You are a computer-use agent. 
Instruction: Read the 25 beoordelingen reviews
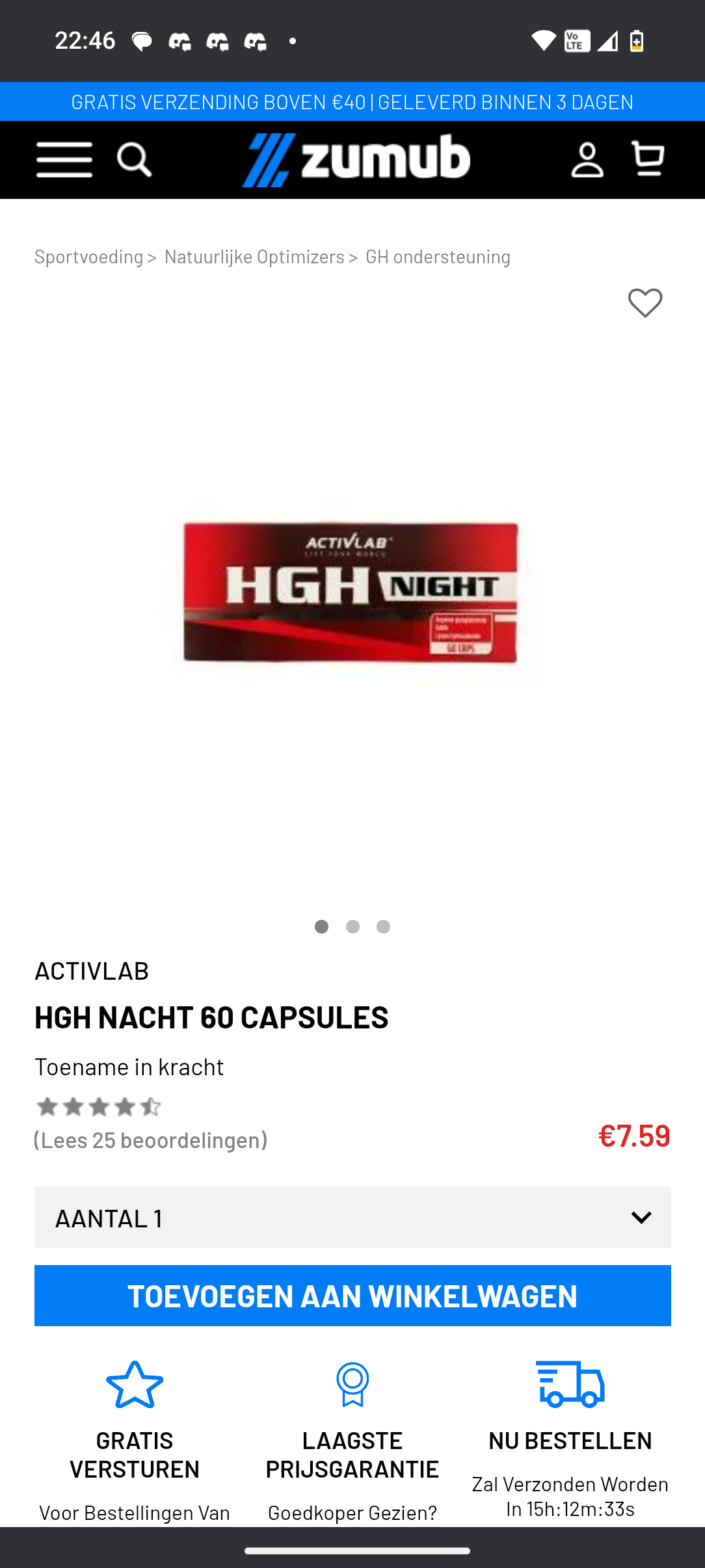150,1140
